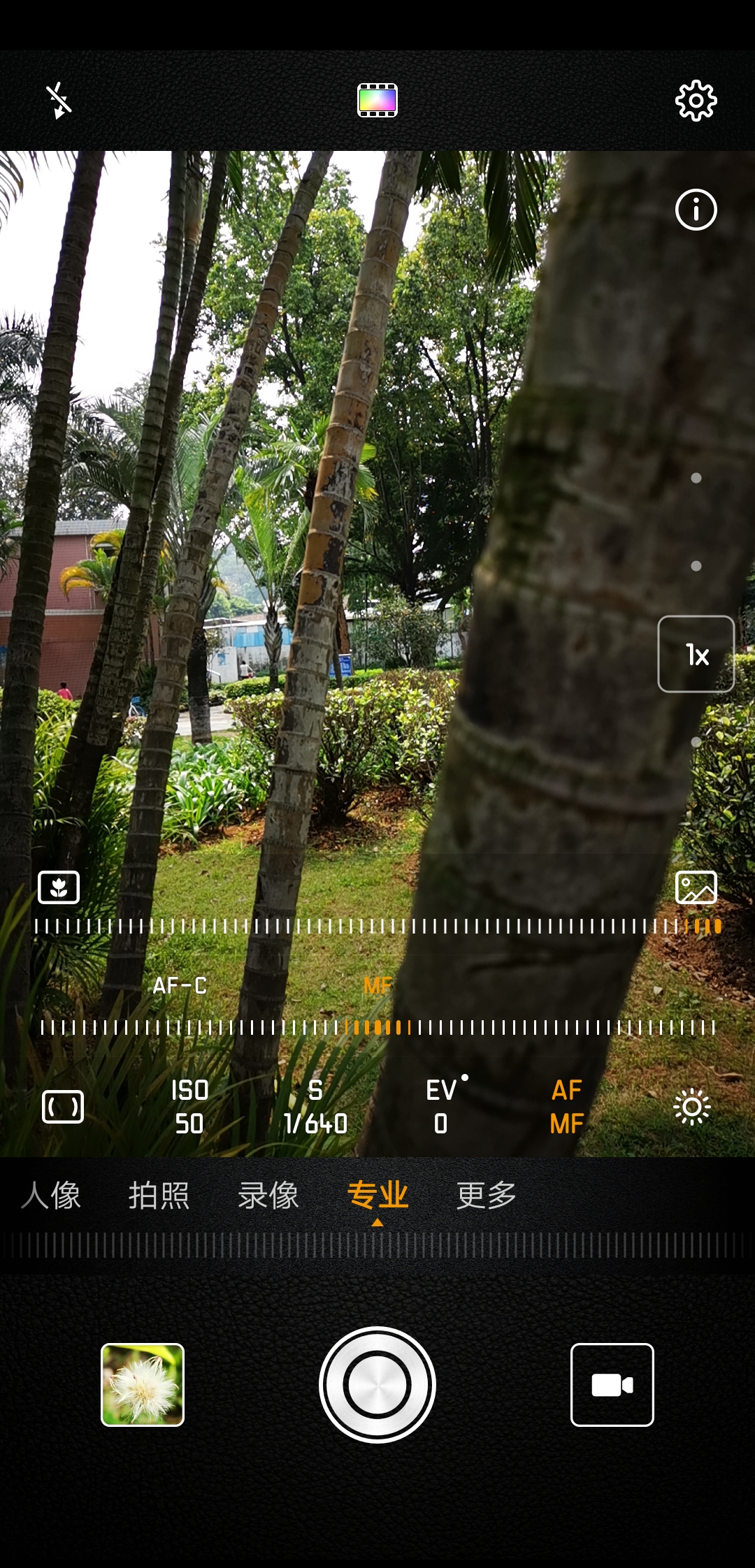Open EV exposure compensation
This screenshot has width=755, height=1568.
(x=443, y=1107)
